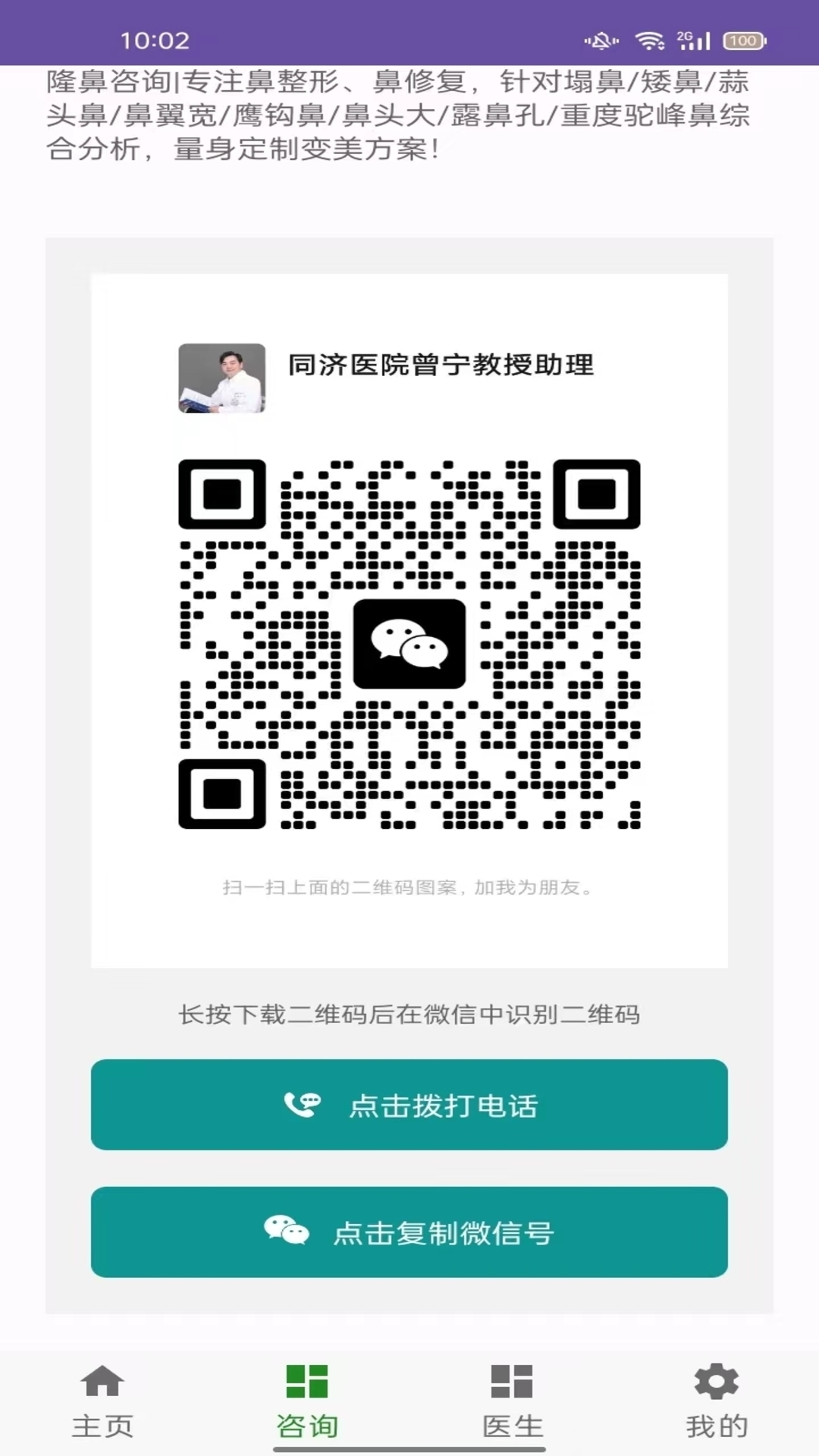This screenshot has width=819, height=1456.
Task: Tap the grid icon above 咨询
Action: [307, 1385]
